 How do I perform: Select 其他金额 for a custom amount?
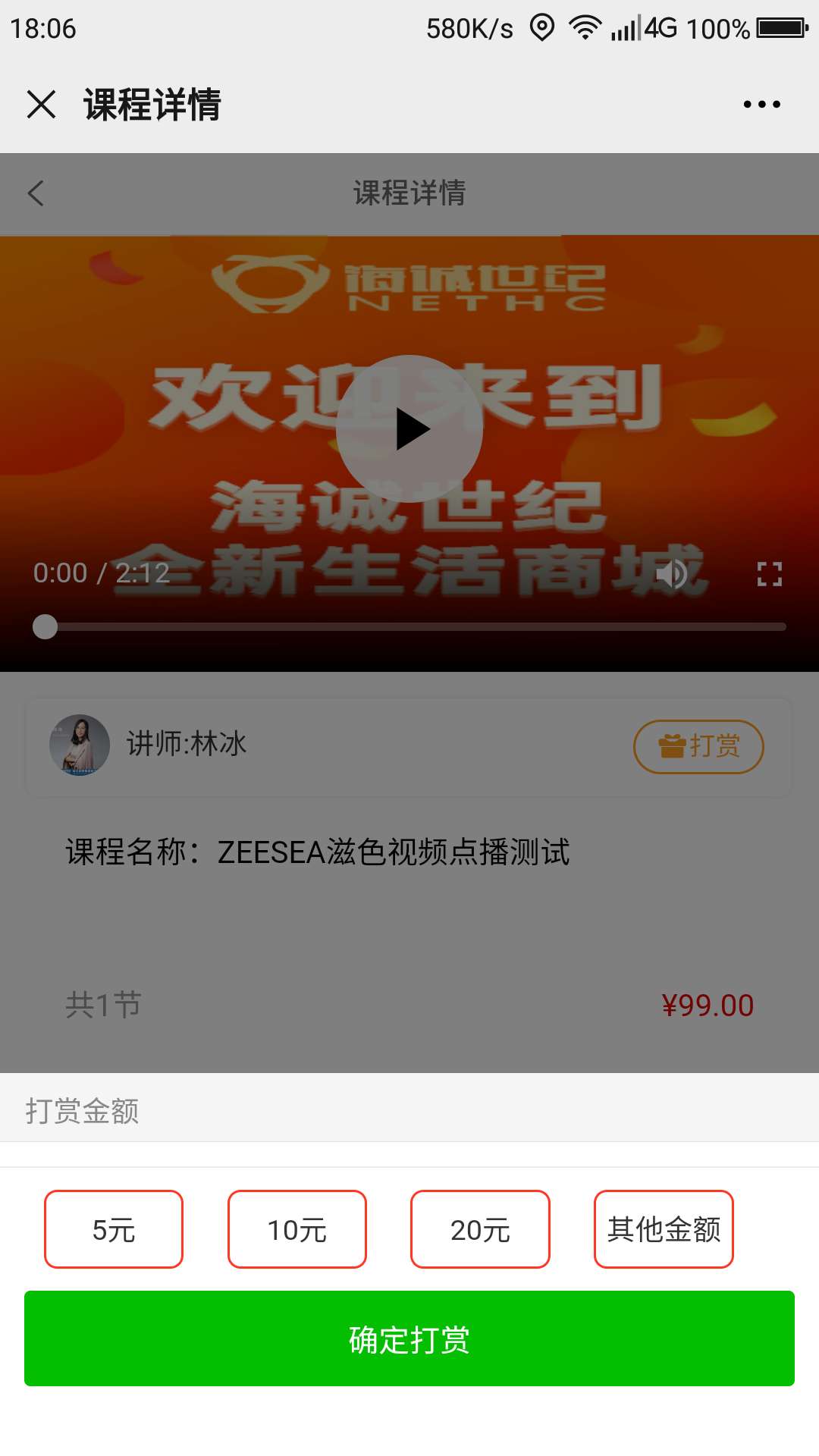tap(664, 1229)
